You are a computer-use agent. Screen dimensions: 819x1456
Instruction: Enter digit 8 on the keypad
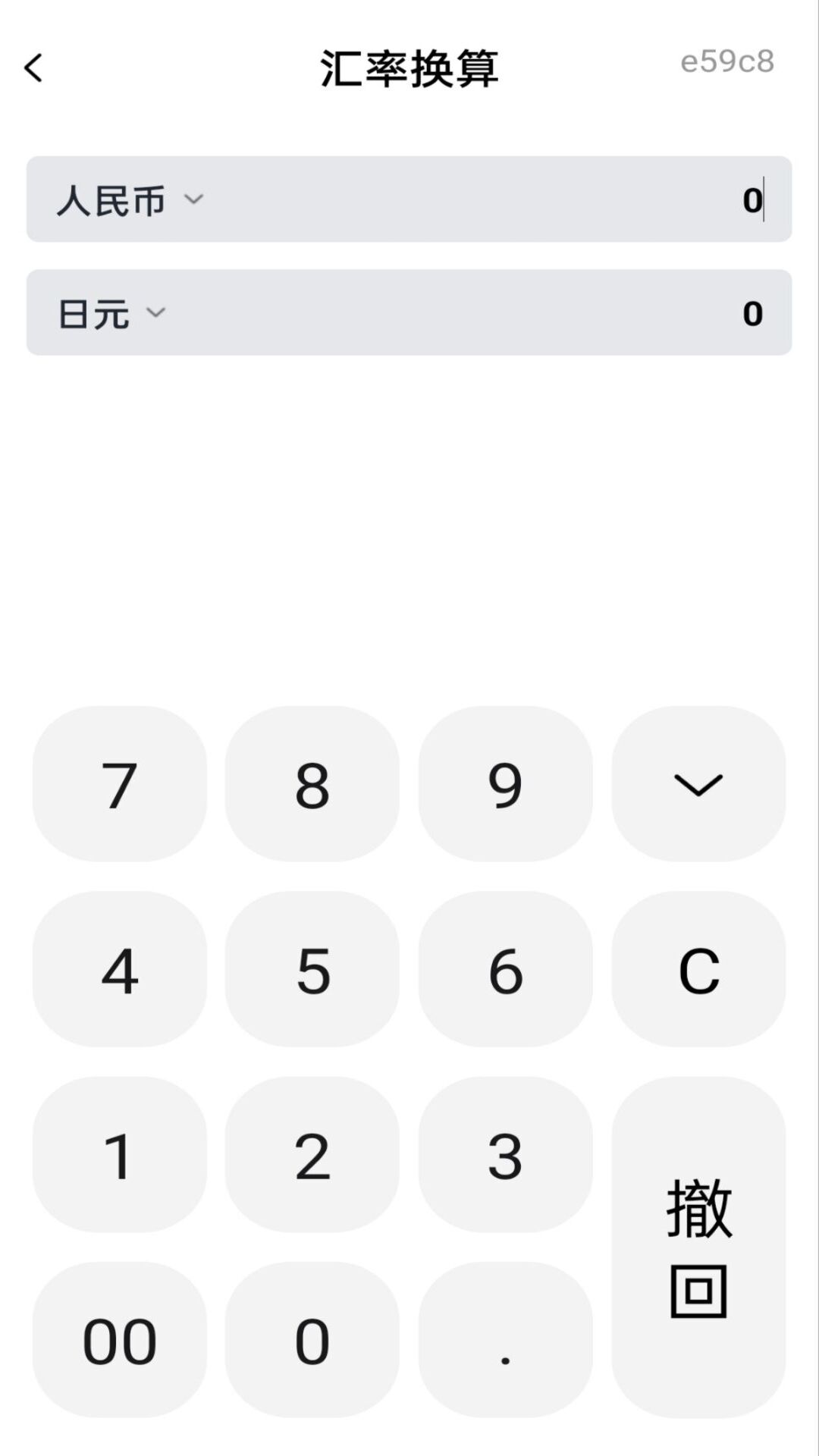pyautogui.click(x=312, y=784)
